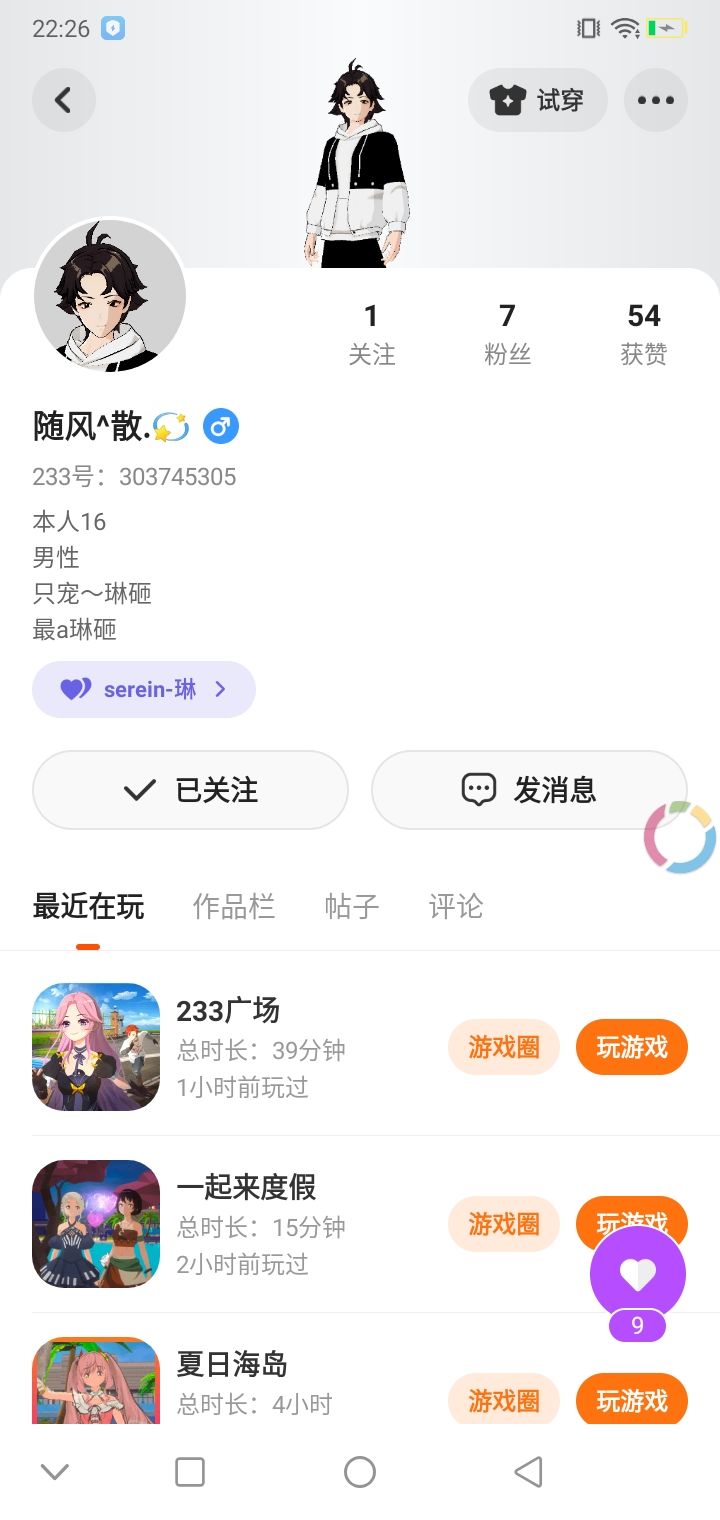Viewport: 720px width, 1520px height.
Task: Tap the system home circle button
Action: [360, 1471]
